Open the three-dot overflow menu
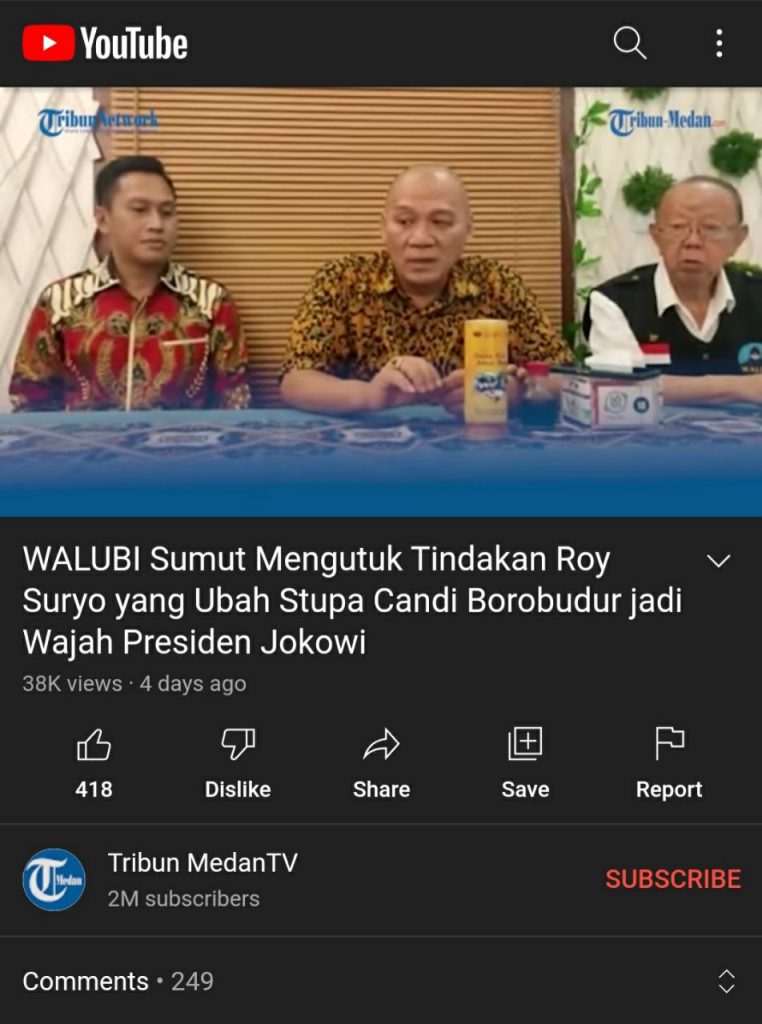This screenshot has width=762, height=1024. (x=718, y=43)
